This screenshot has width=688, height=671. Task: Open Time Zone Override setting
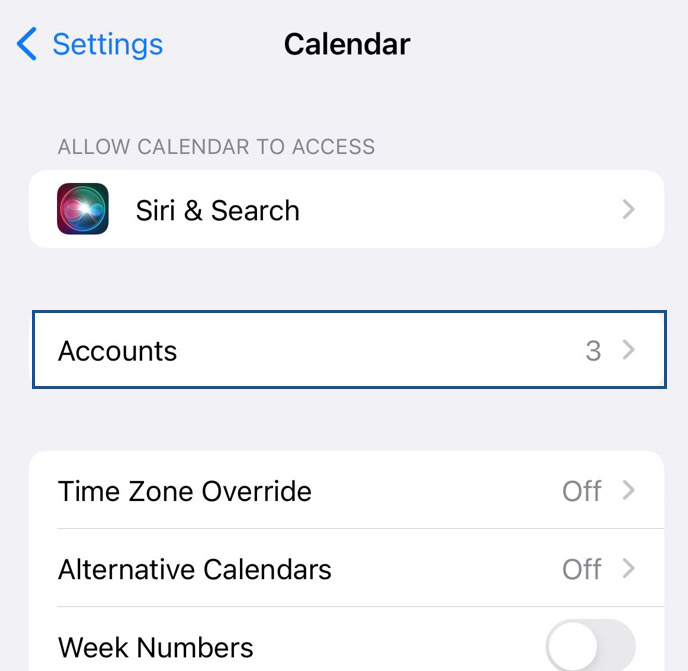pos(346,491)
